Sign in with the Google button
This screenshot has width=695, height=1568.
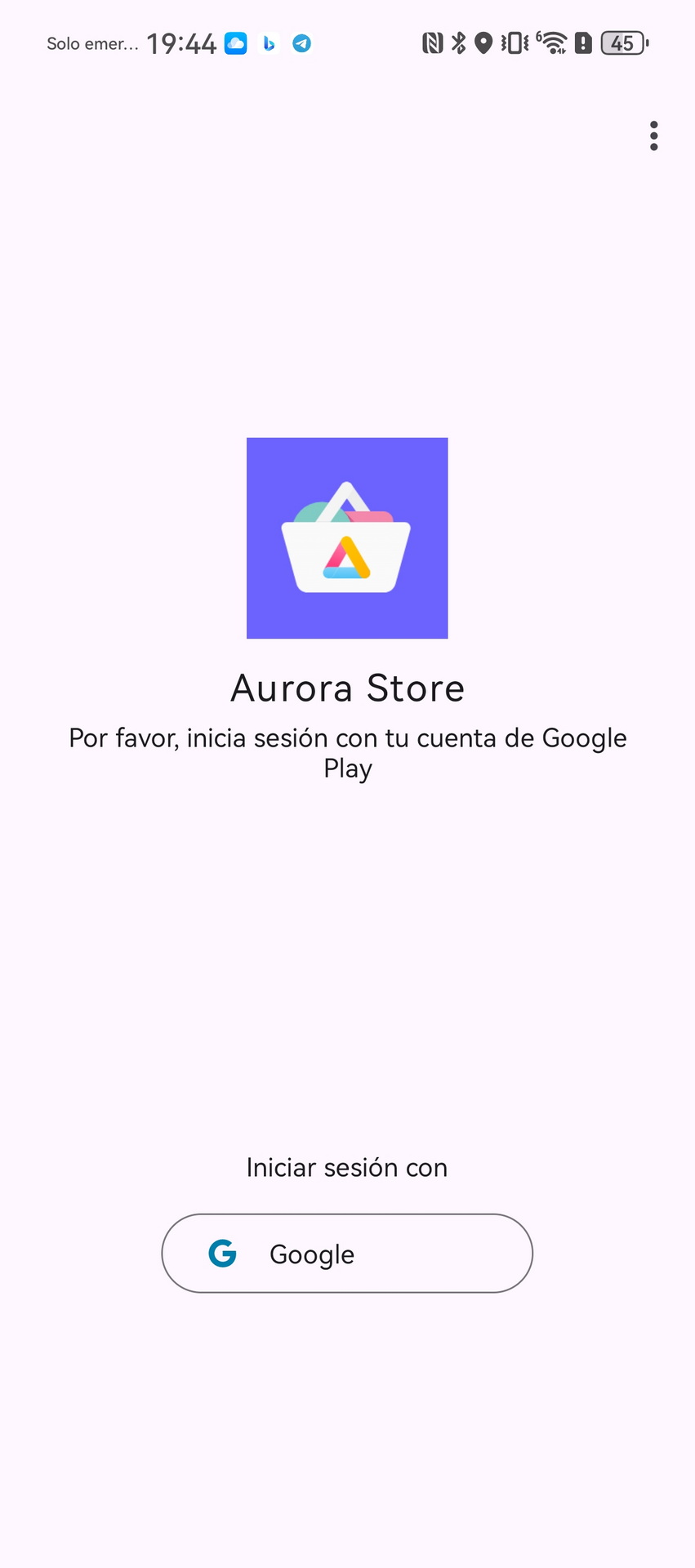[347, 1253]
